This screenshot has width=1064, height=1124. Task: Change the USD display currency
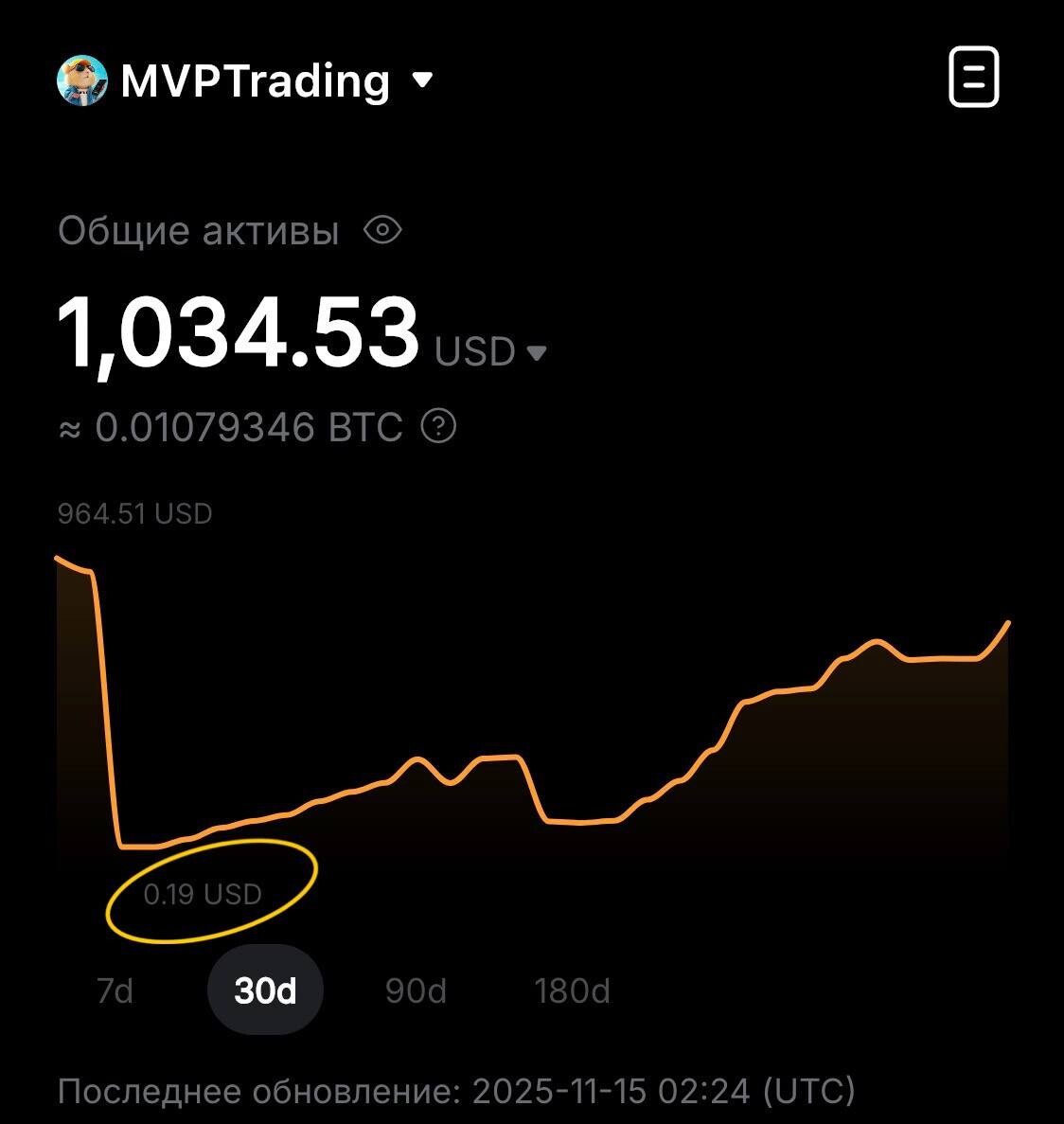click(490, 352)
